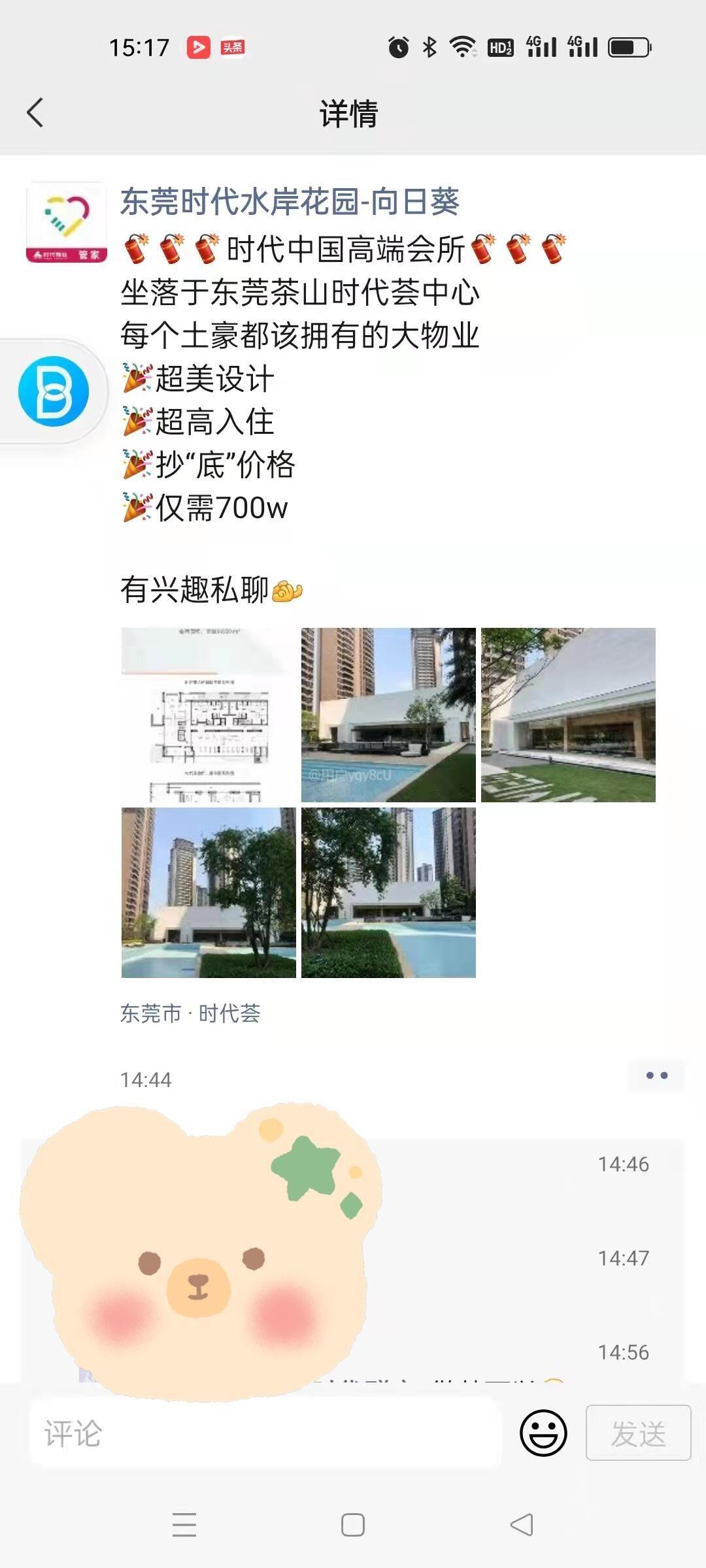706x1568 pixels.
Task: Tap the floating blue B assistant icon
Action: tap(54, 391)
